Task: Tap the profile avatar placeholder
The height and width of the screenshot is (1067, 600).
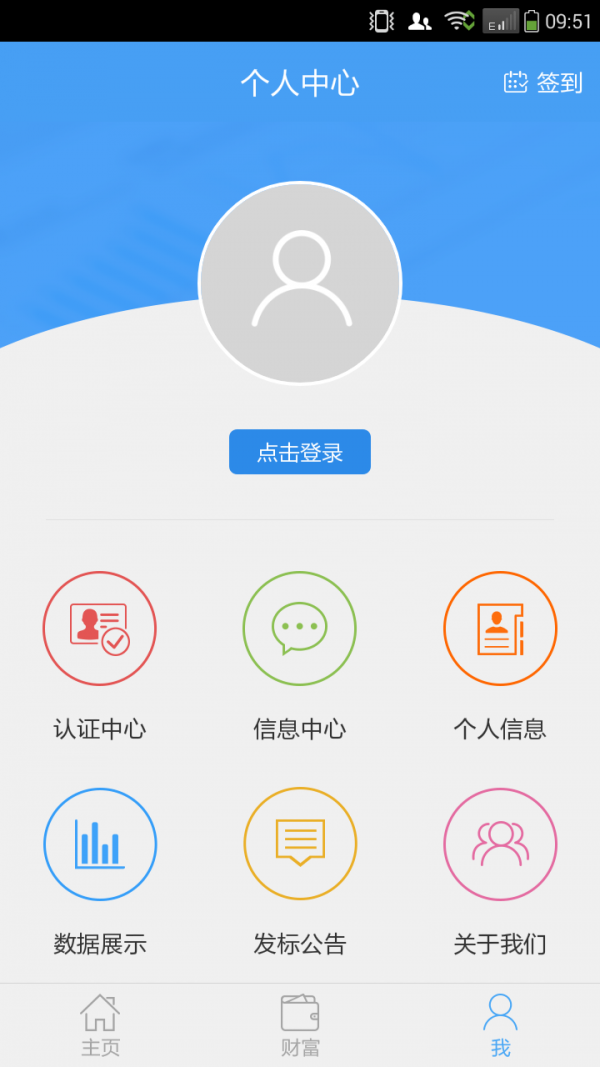Action: tap(300, 283)
